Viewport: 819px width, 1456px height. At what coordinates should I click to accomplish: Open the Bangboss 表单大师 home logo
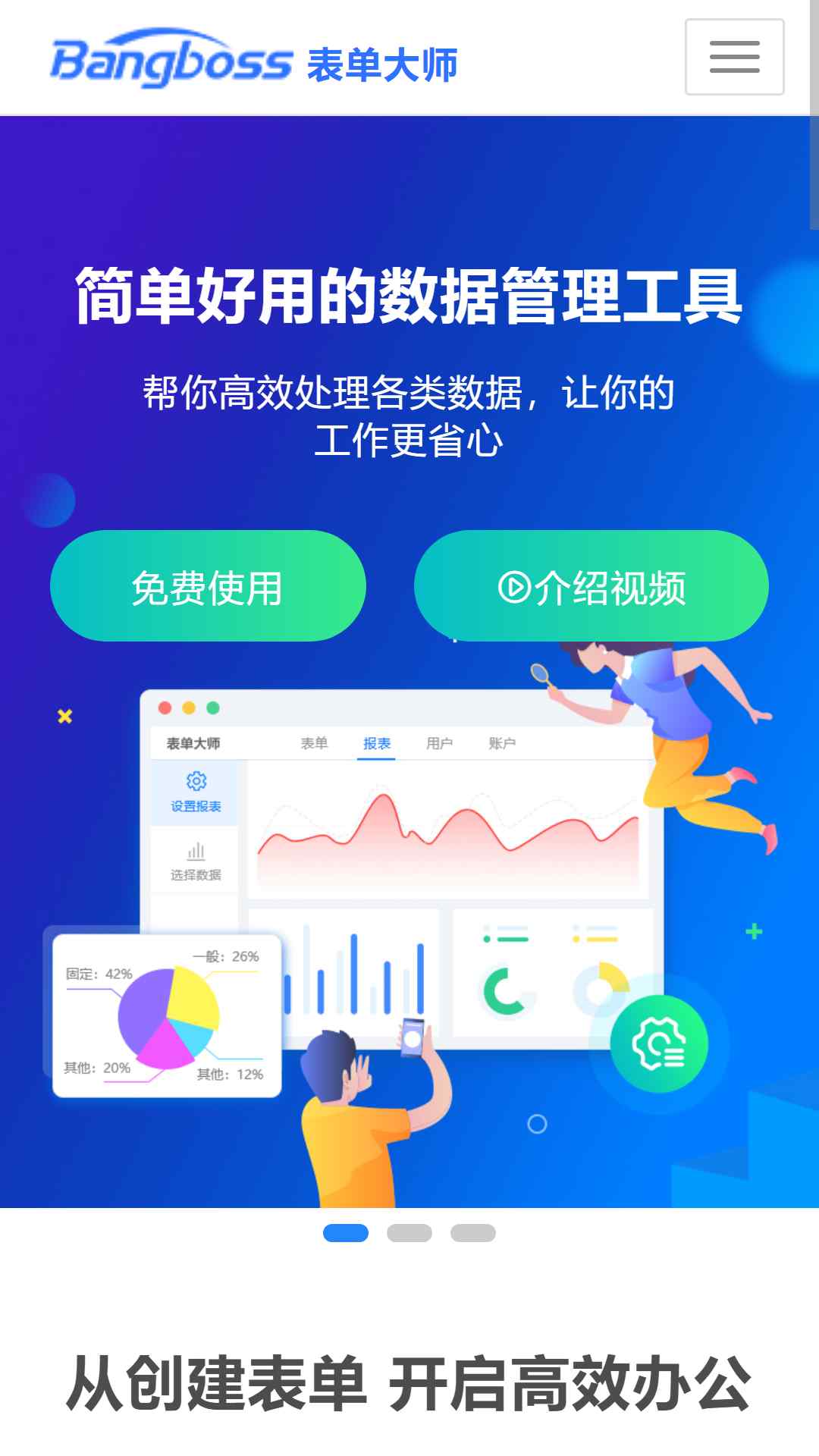[254, 59]
